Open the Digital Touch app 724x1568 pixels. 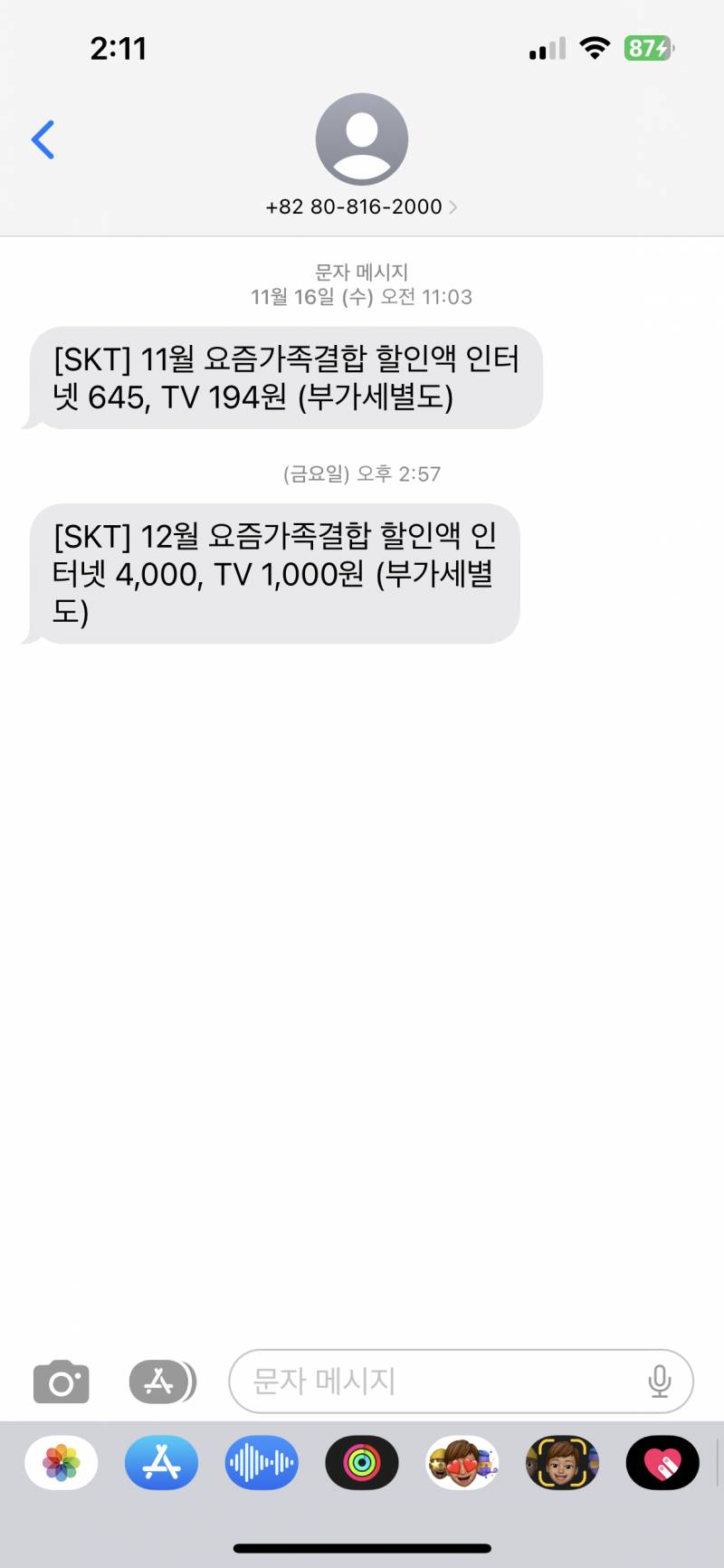coord(662,1463)
